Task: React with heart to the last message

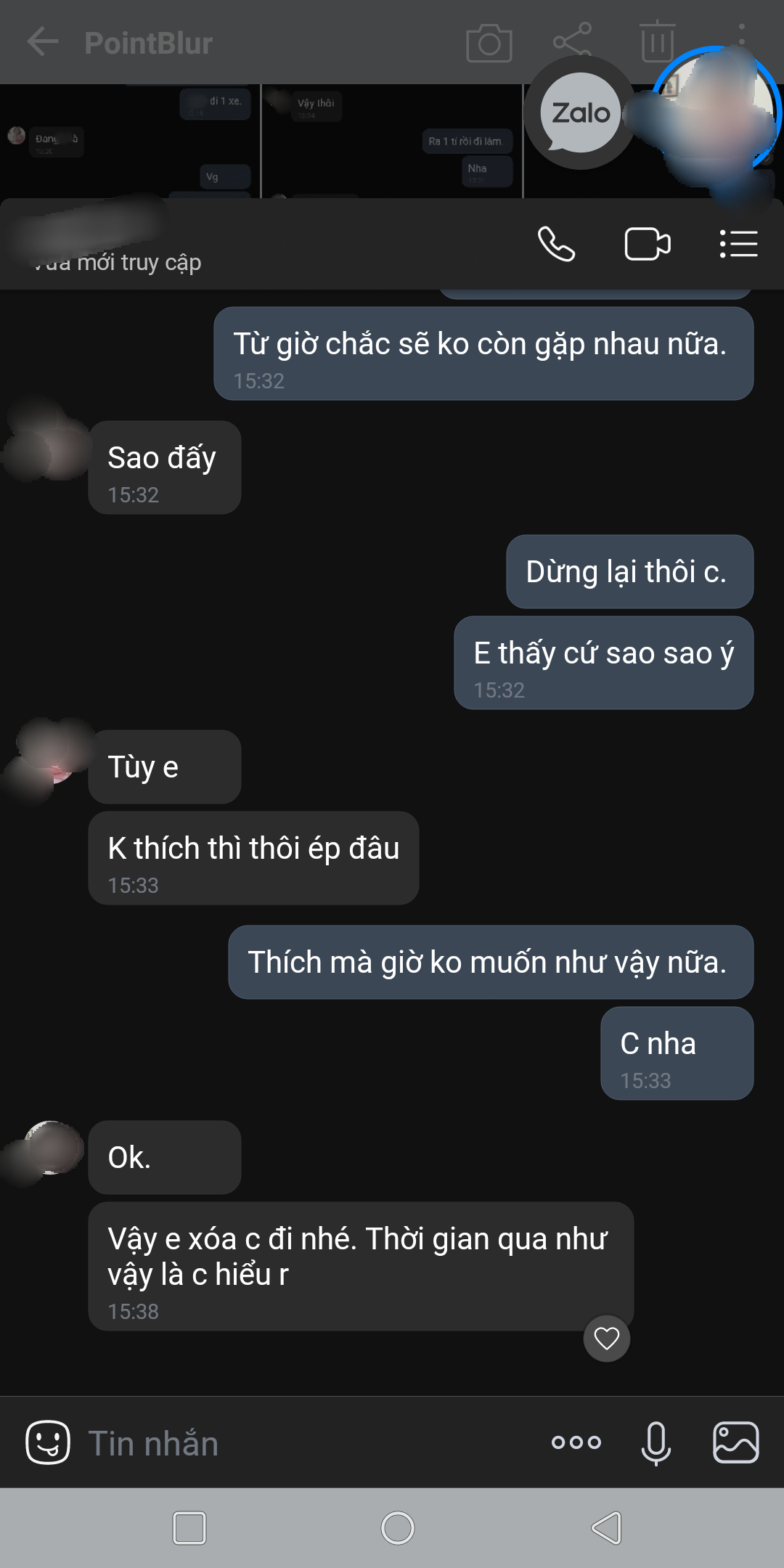Action: coord(606,1338)
